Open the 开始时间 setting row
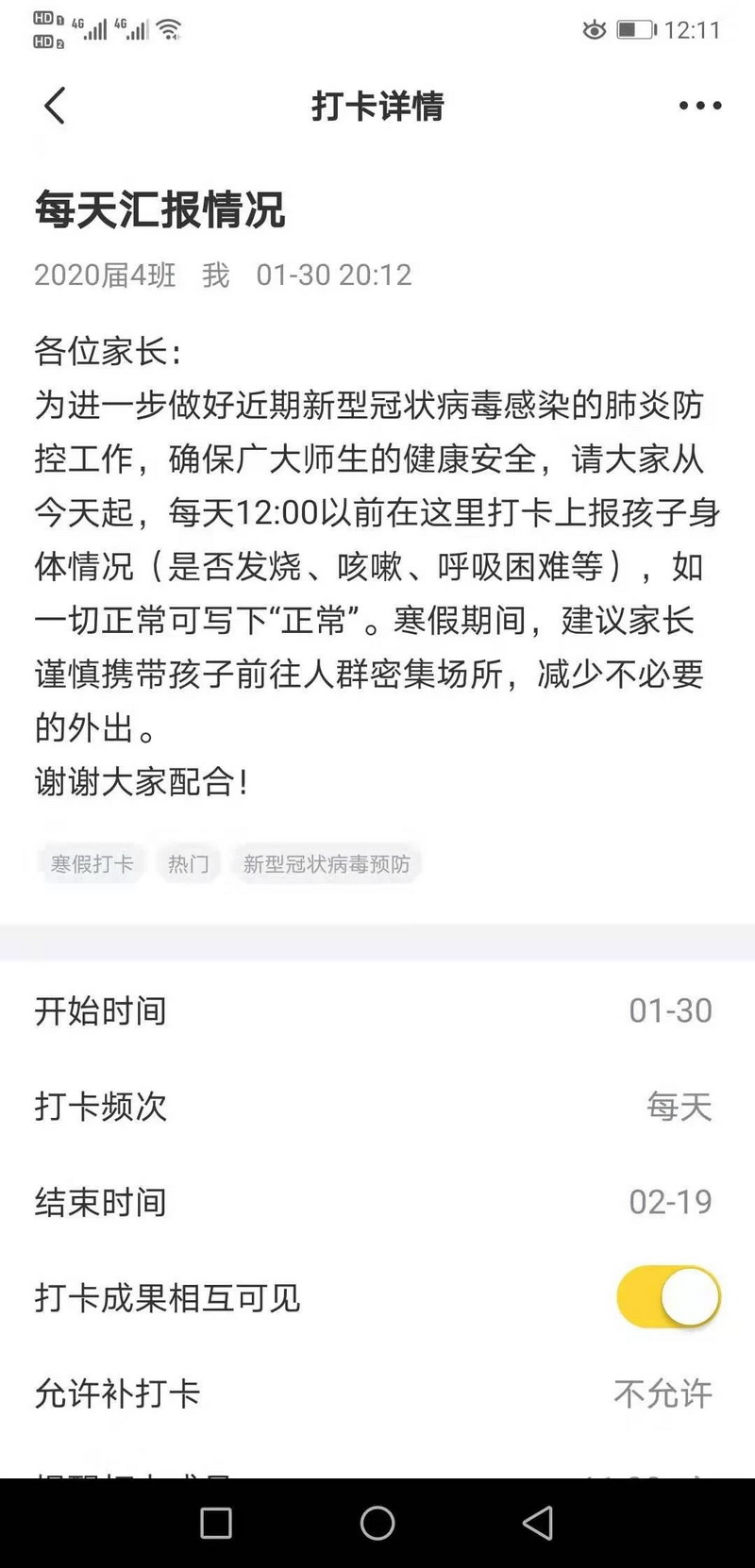 [x=377, y=1010]
